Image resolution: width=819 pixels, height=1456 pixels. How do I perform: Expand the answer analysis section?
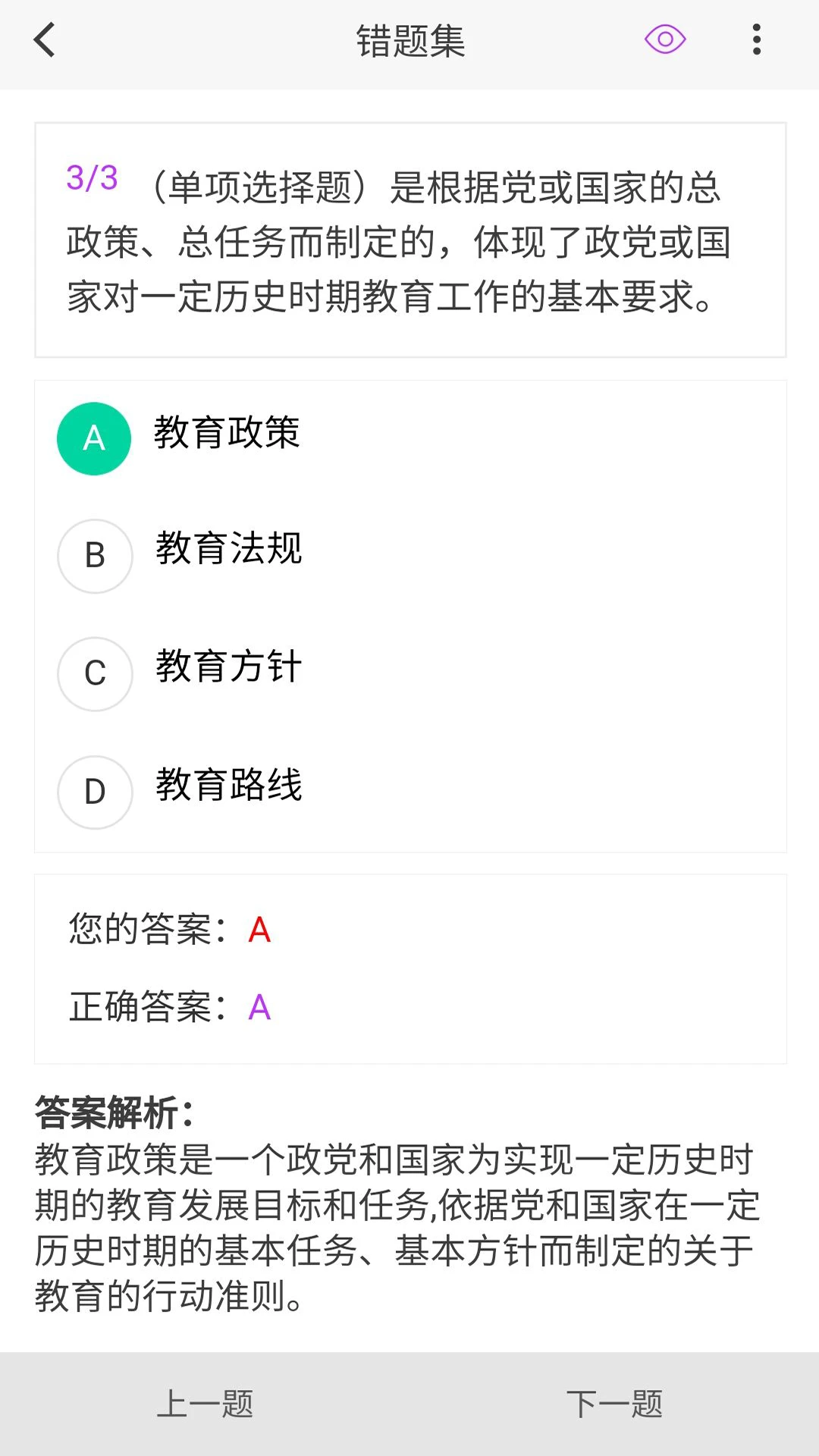394,1206
